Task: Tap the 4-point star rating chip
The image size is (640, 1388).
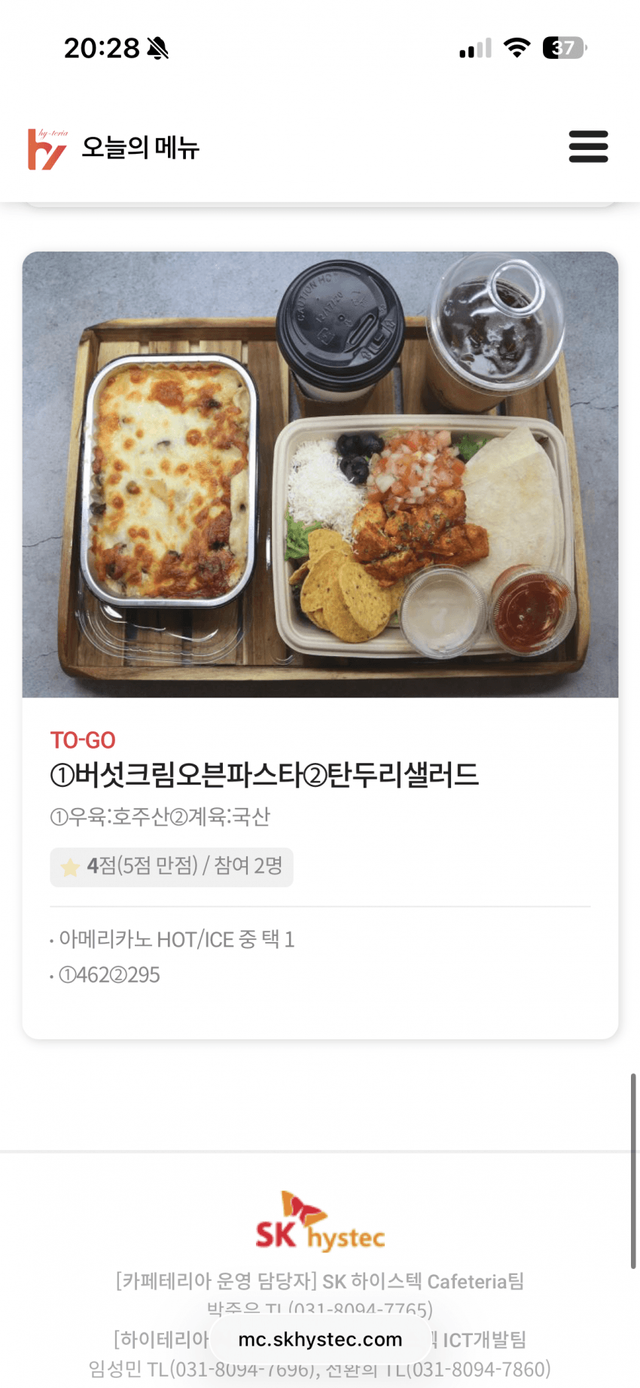Action: pyautogui.click(x=171, y=866)
